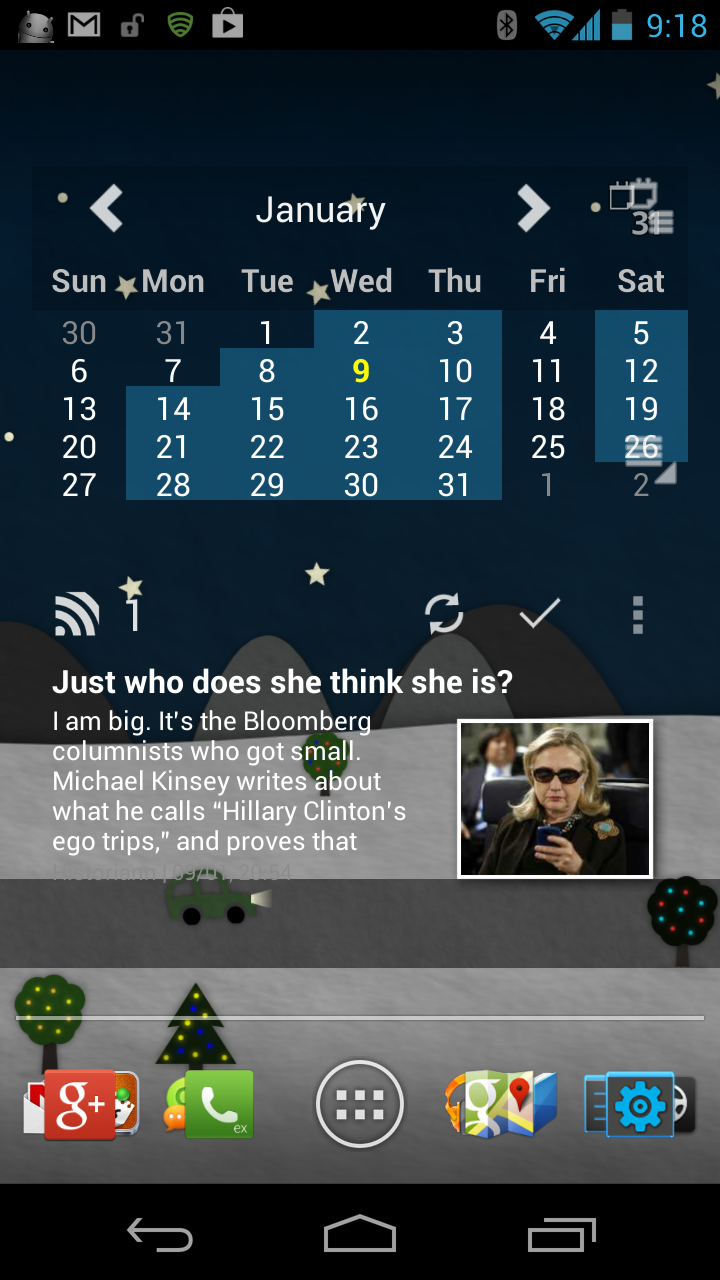Select January 9 in the calendar
This screenshot has width=720, height=1280.
pyautogui.click(x=361, y=371)
